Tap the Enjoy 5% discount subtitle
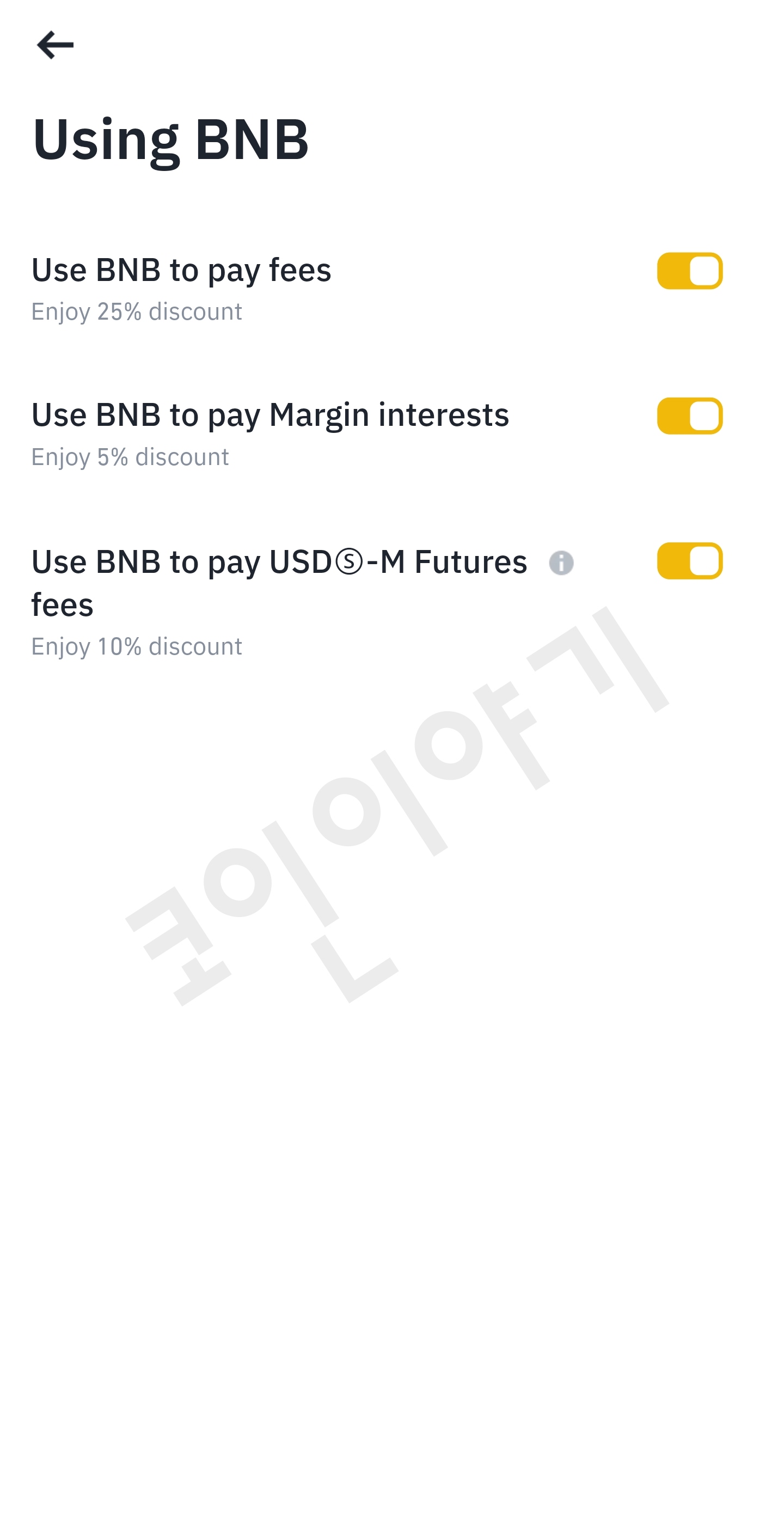The image size is (784, 1540). 130,457
